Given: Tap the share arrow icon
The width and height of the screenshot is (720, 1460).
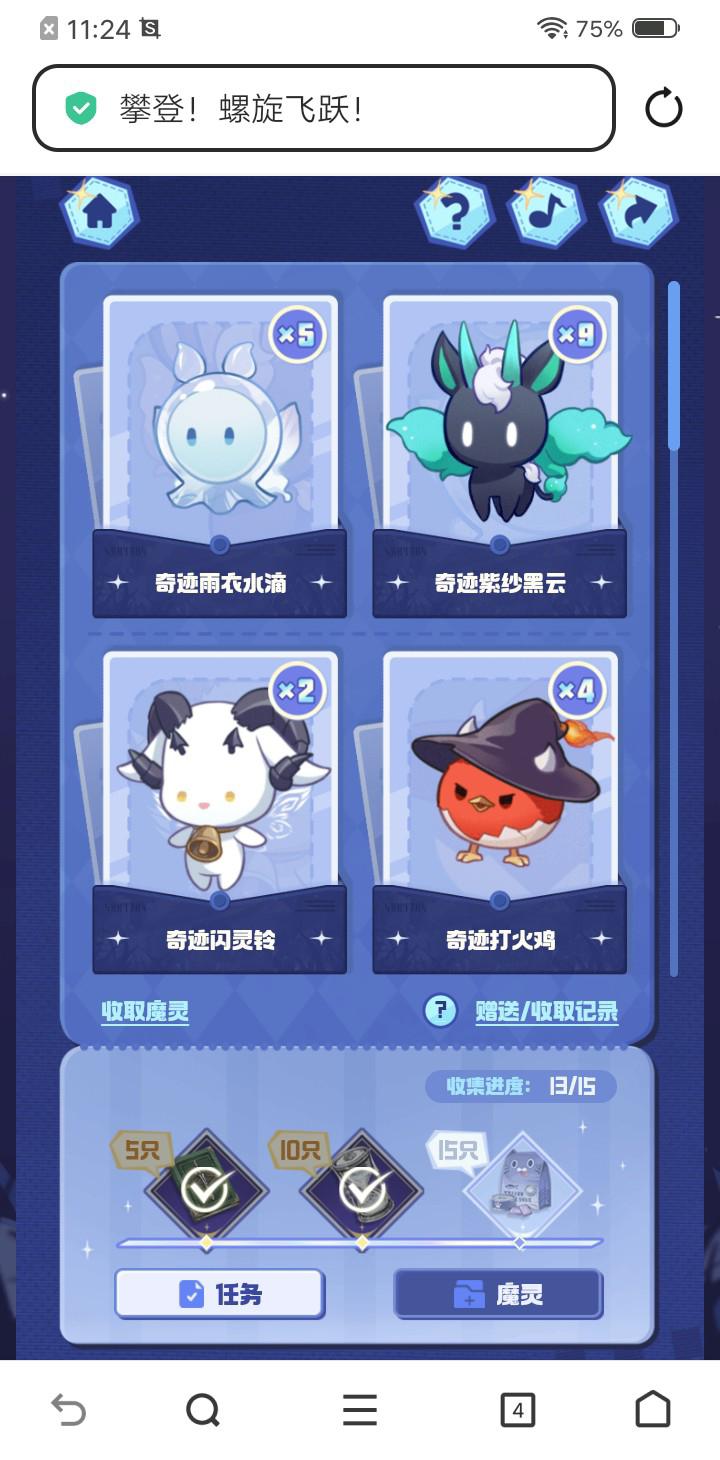Looking at the screenshot, I should coord(638,212).
